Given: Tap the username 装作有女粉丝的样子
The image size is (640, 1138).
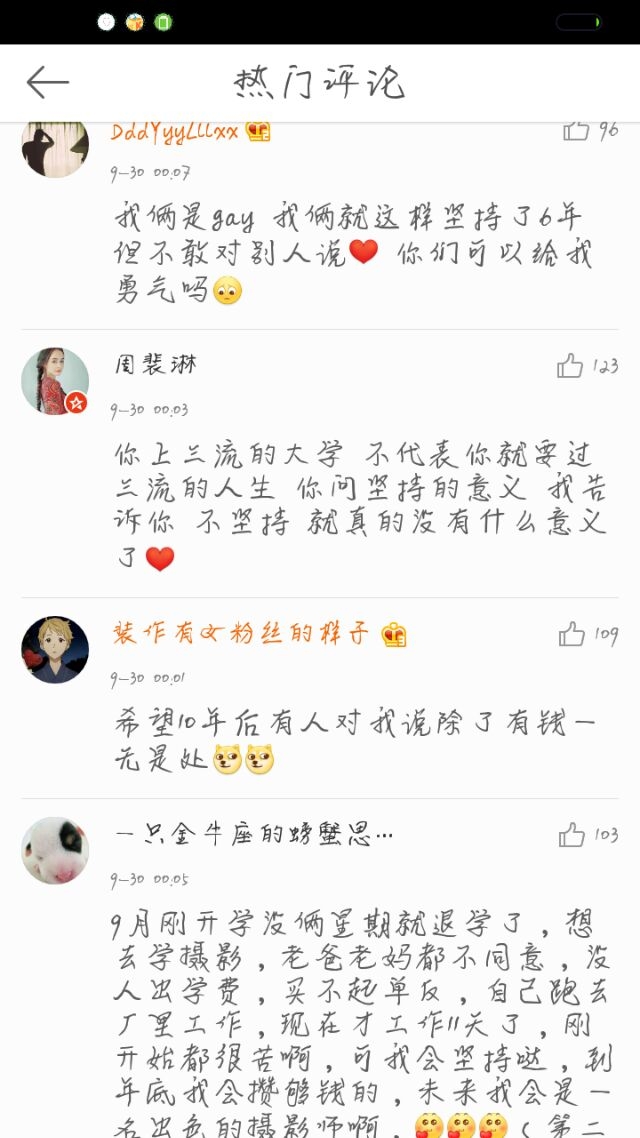Looking at the screenshot, I should click(240, 634).
